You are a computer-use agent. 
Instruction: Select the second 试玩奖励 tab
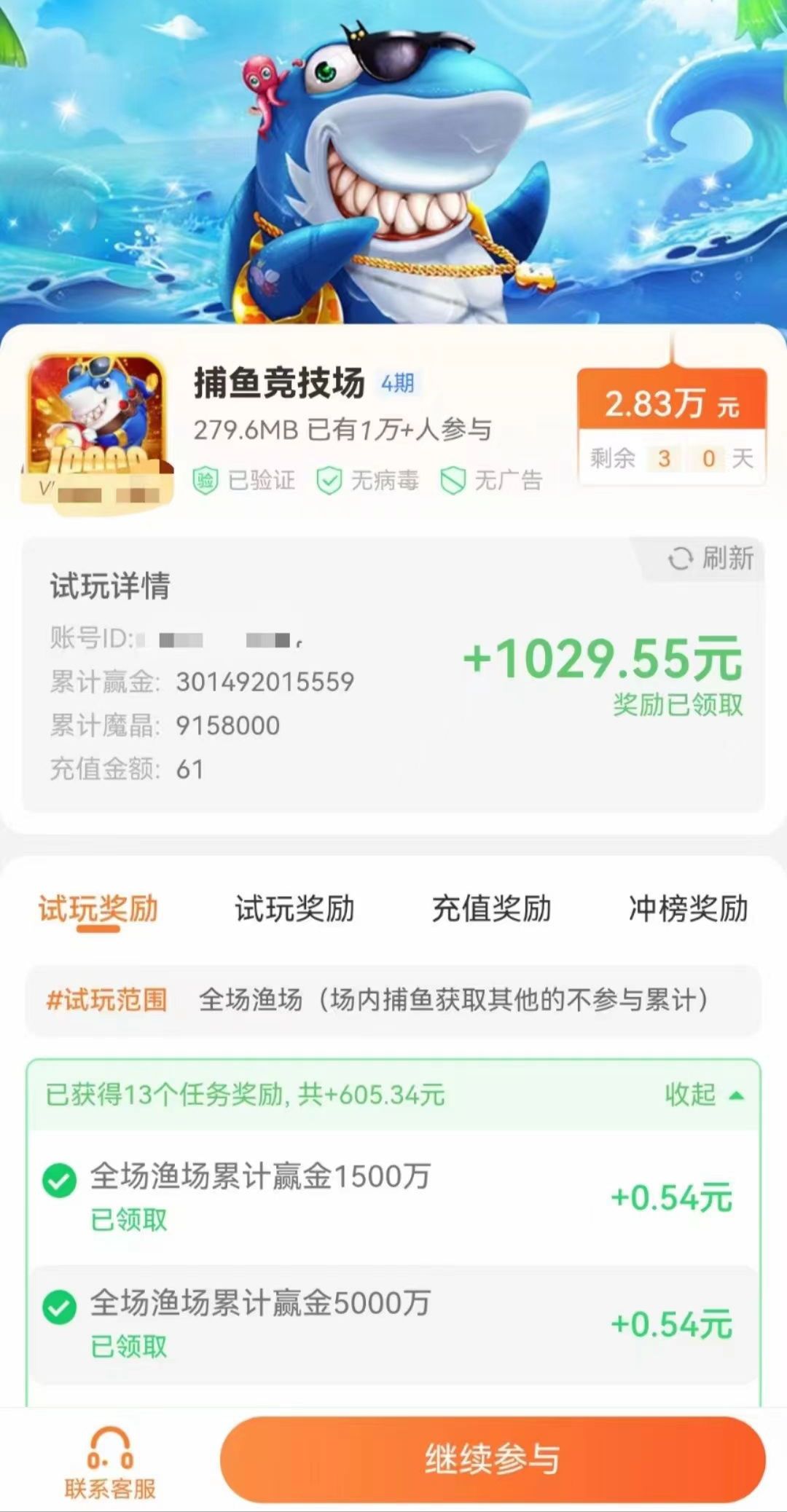coord(295,908)
